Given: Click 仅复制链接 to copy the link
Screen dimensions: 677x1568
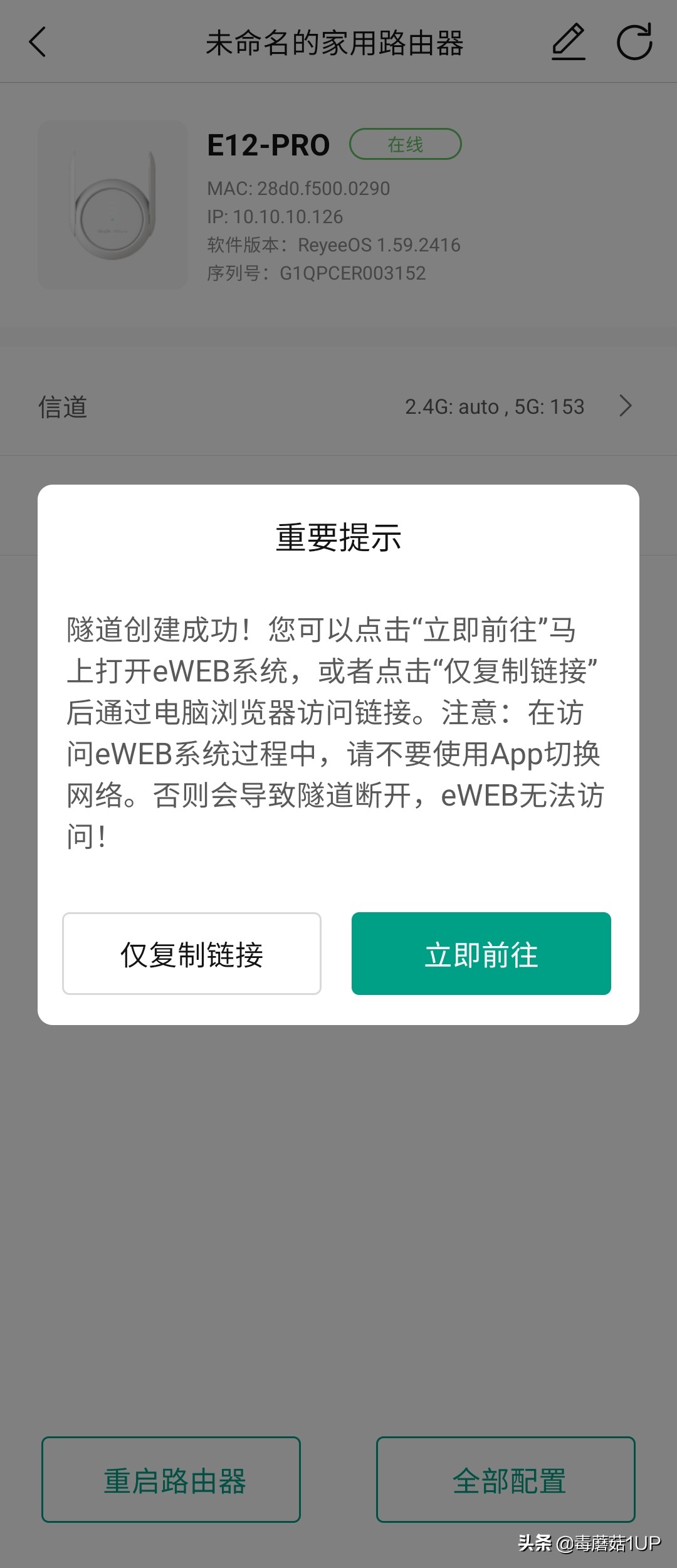Looking at the screenshot, I should pyautogui.click(x=191, y=955).
